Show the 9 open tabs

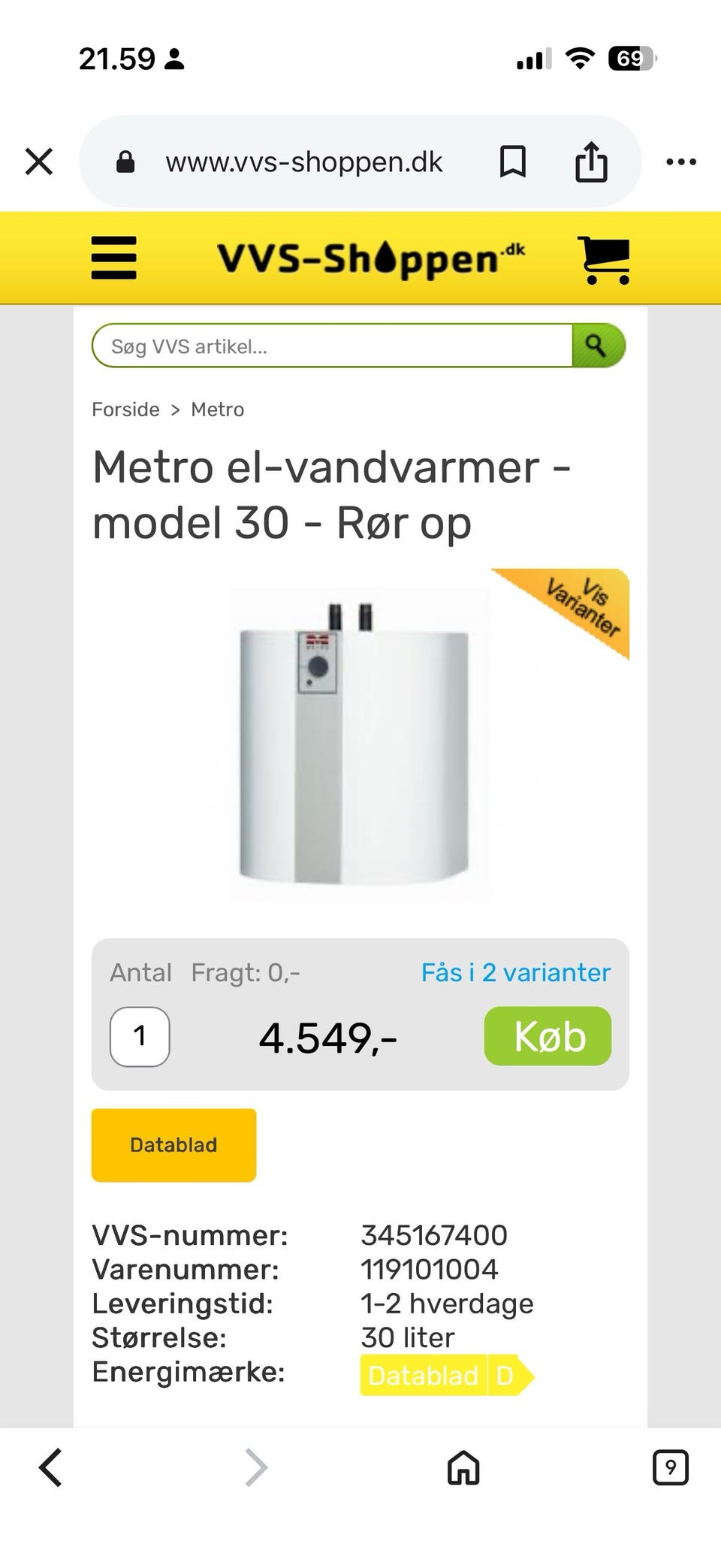point(670,1467)
